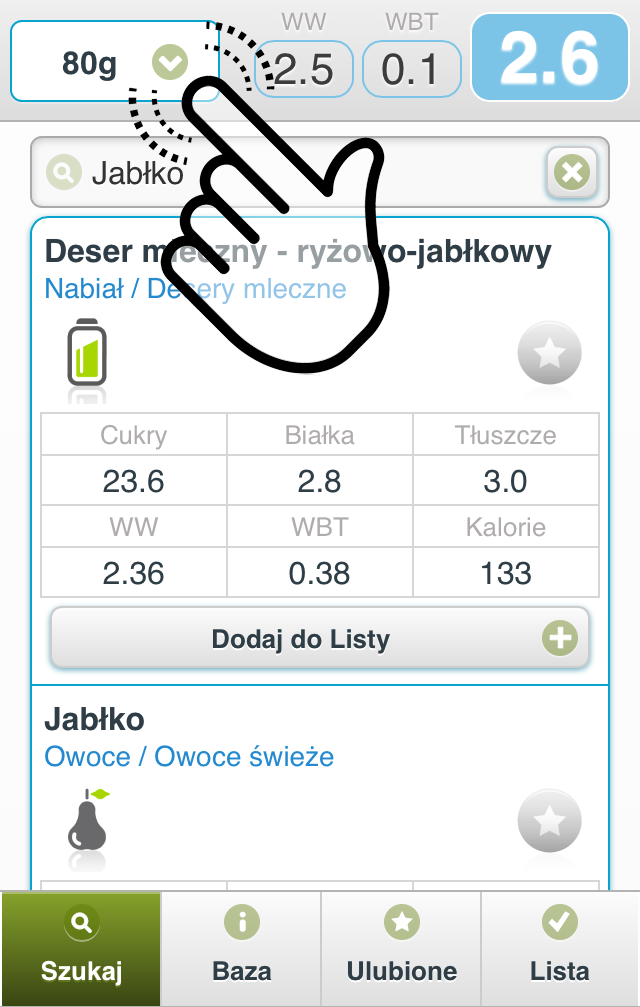Select the Szukaj tab
This screenshot has width=640, height=1007.
(x=81, y=949)
